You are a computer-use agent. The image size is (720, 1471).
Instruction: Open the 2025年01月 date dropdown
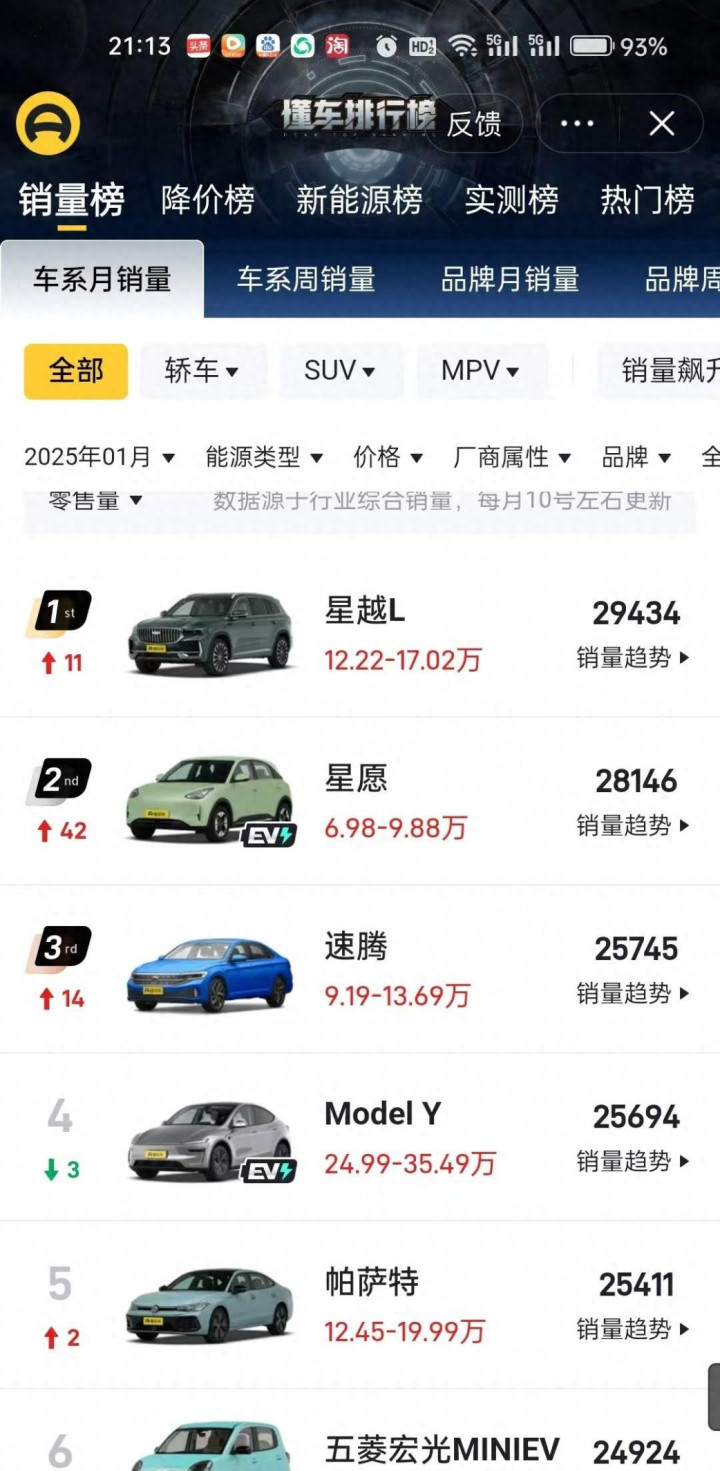[x=100, y=457]
